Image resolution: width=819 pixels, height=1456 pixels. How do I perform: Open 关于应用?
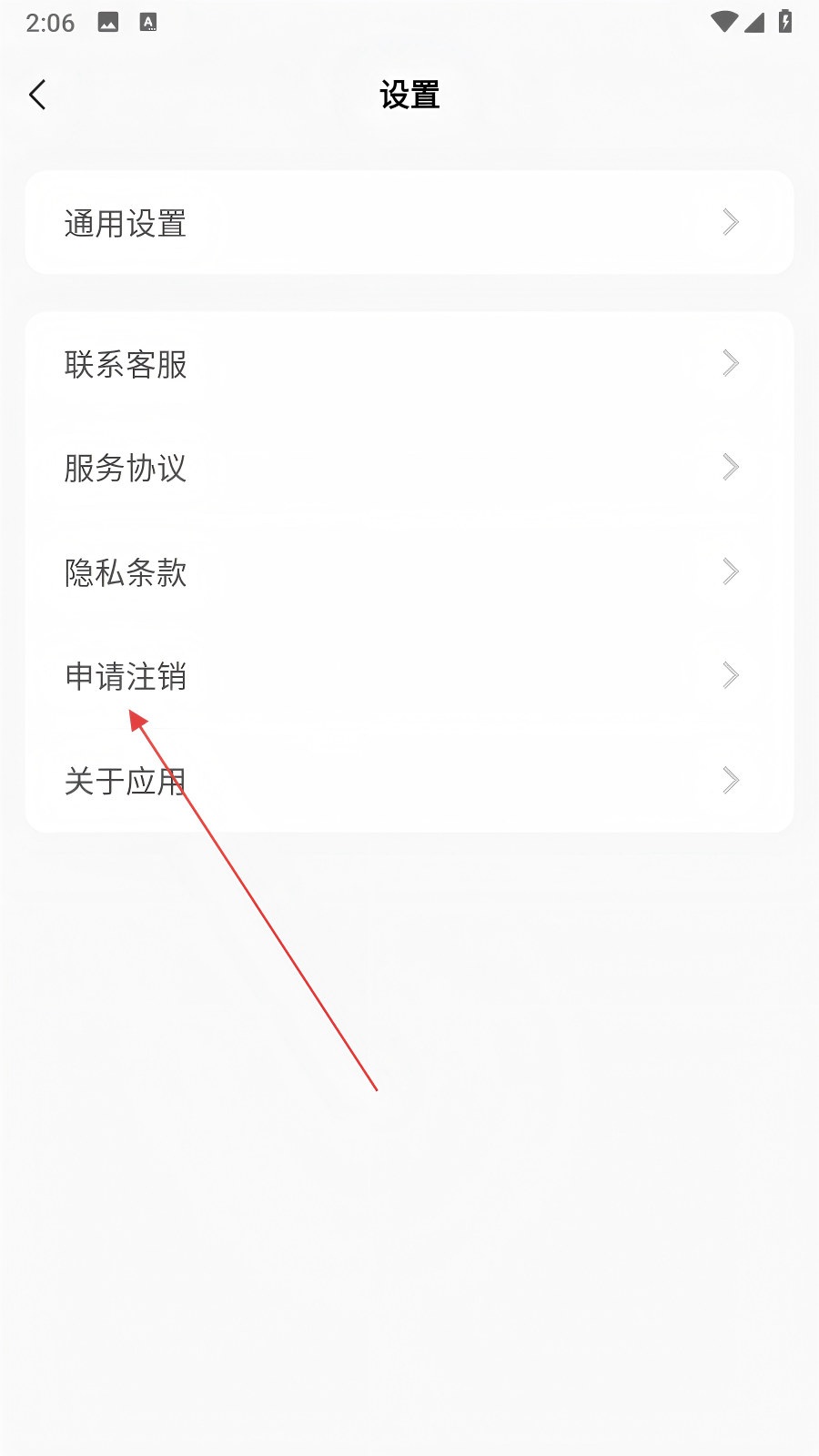click(x=409, y=781)
